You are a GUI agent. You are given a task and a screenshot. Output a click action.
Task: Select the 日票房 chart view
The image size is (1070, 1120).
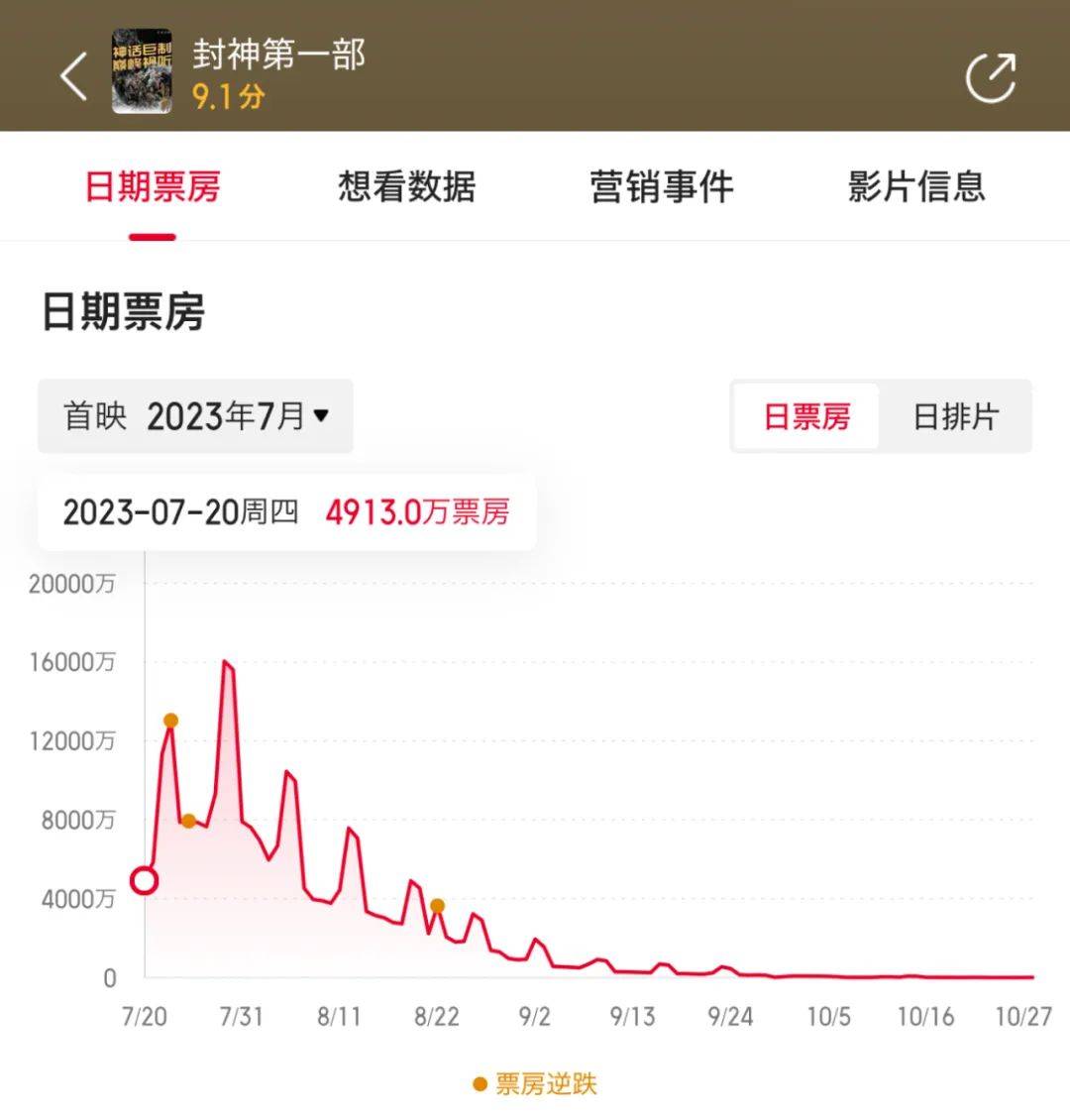coord(806,416)
